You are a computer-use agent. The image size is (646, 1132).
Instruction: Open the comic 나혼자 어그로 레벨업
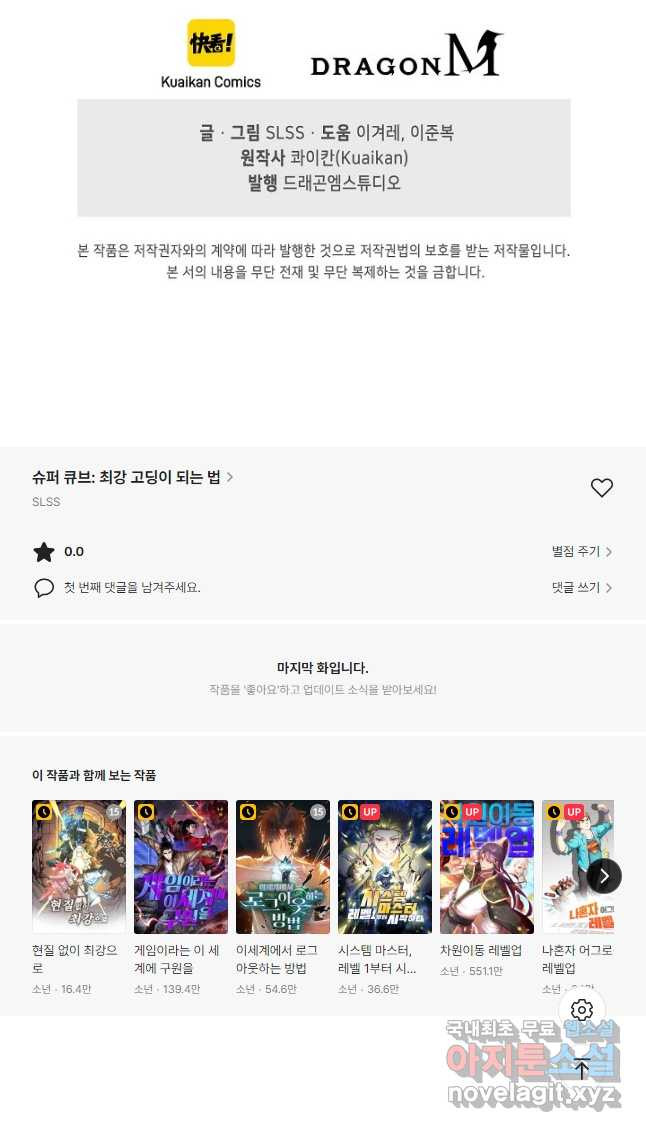coord(575,867)
